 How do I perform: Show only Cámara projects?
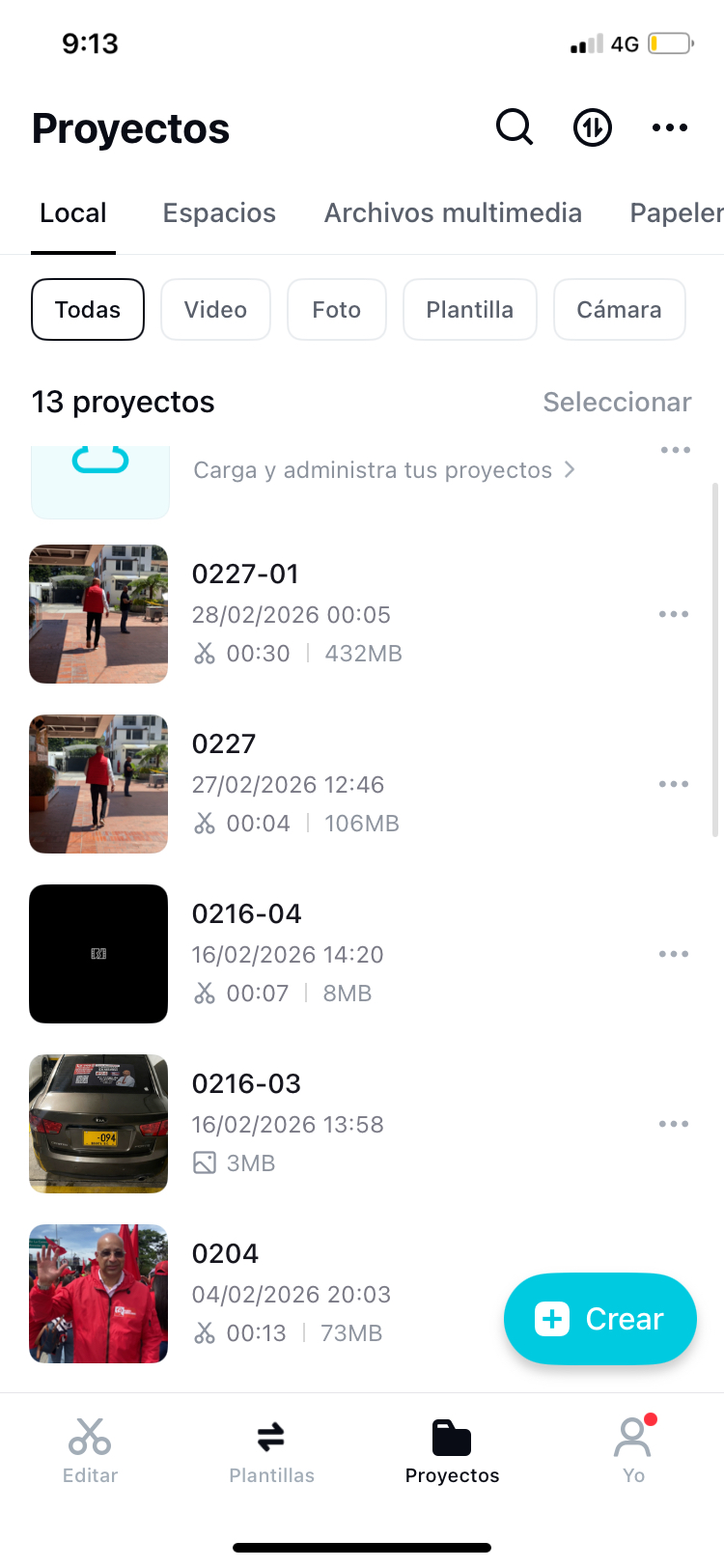pyautogui.click(x=619, y=310)
